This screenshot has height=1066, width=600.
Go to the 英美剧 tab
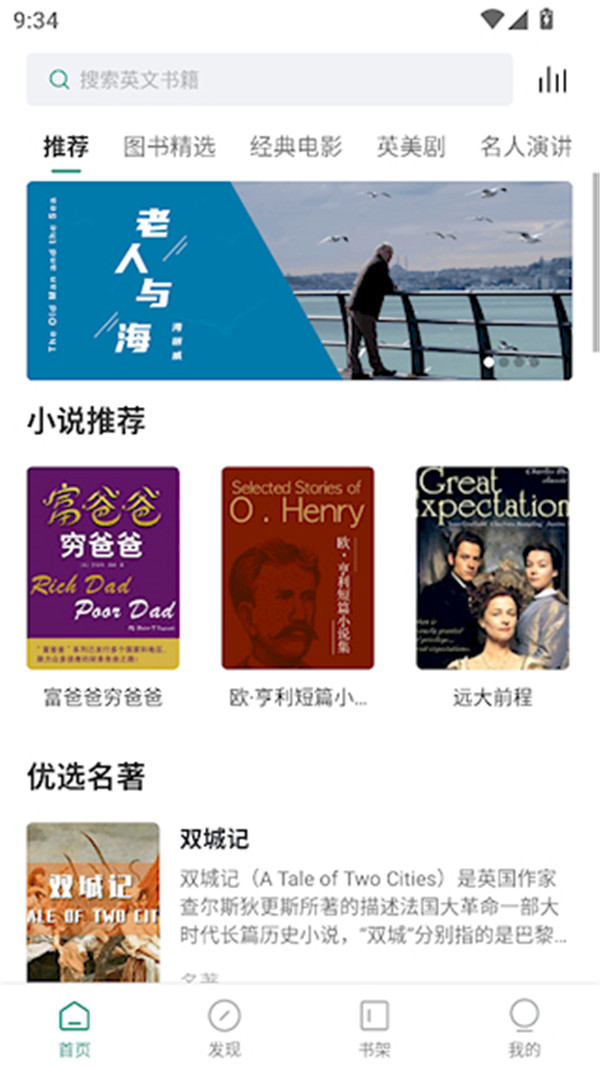pyautogui.click(x=411, y=147)
